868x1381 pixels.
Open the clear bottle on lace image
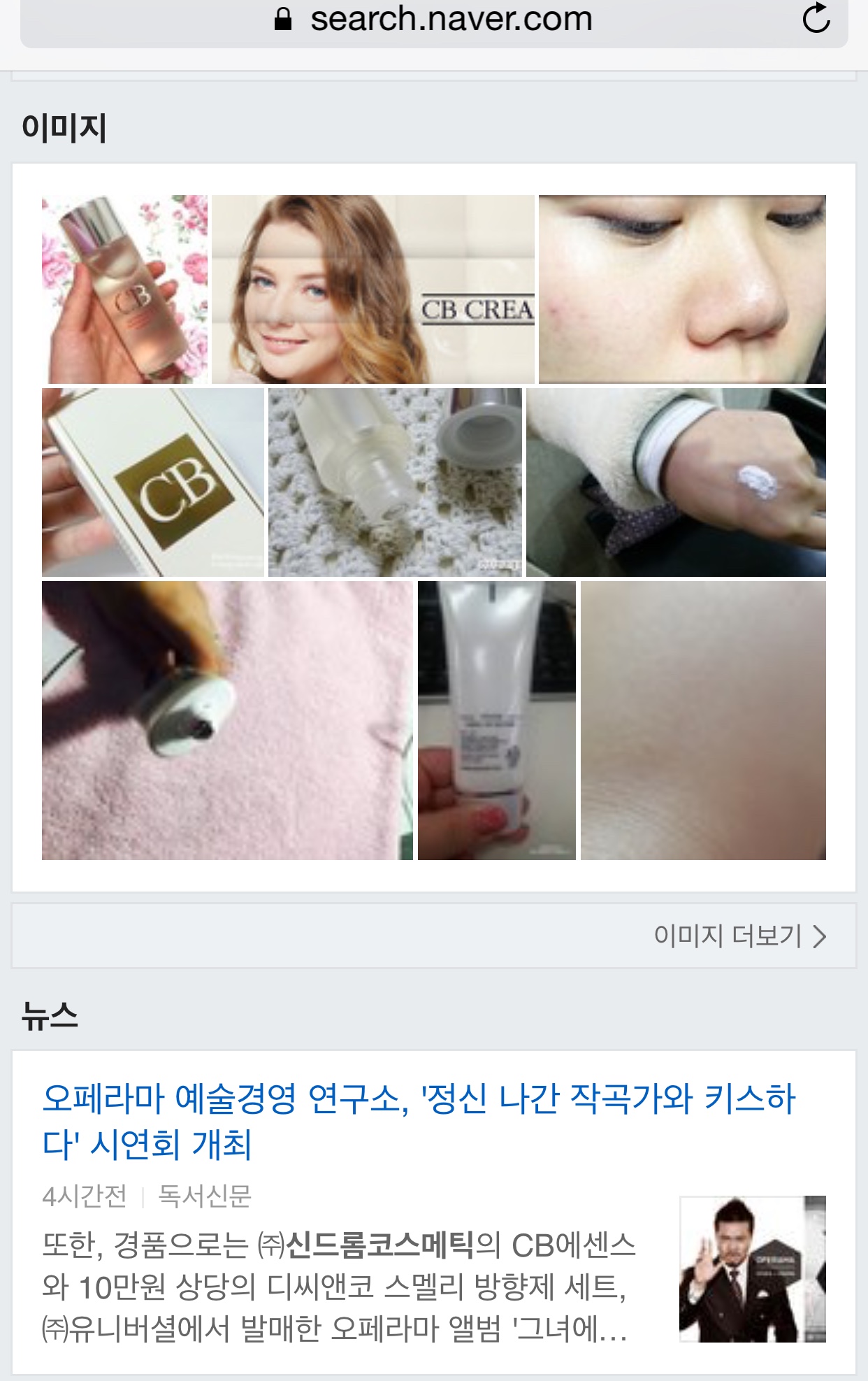(395, 482)
